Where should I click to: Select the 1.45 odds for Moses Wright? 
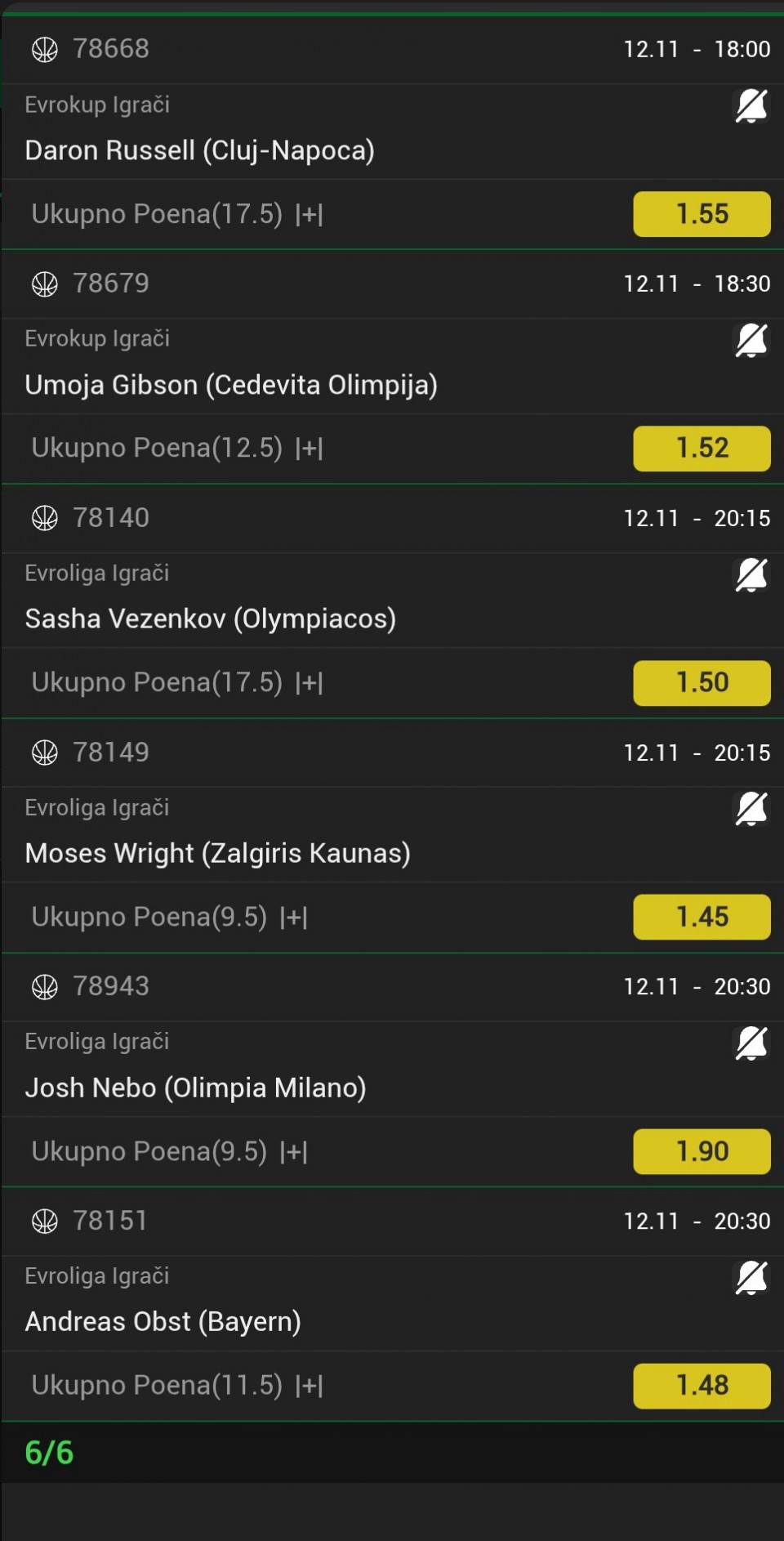click(702, 917)
